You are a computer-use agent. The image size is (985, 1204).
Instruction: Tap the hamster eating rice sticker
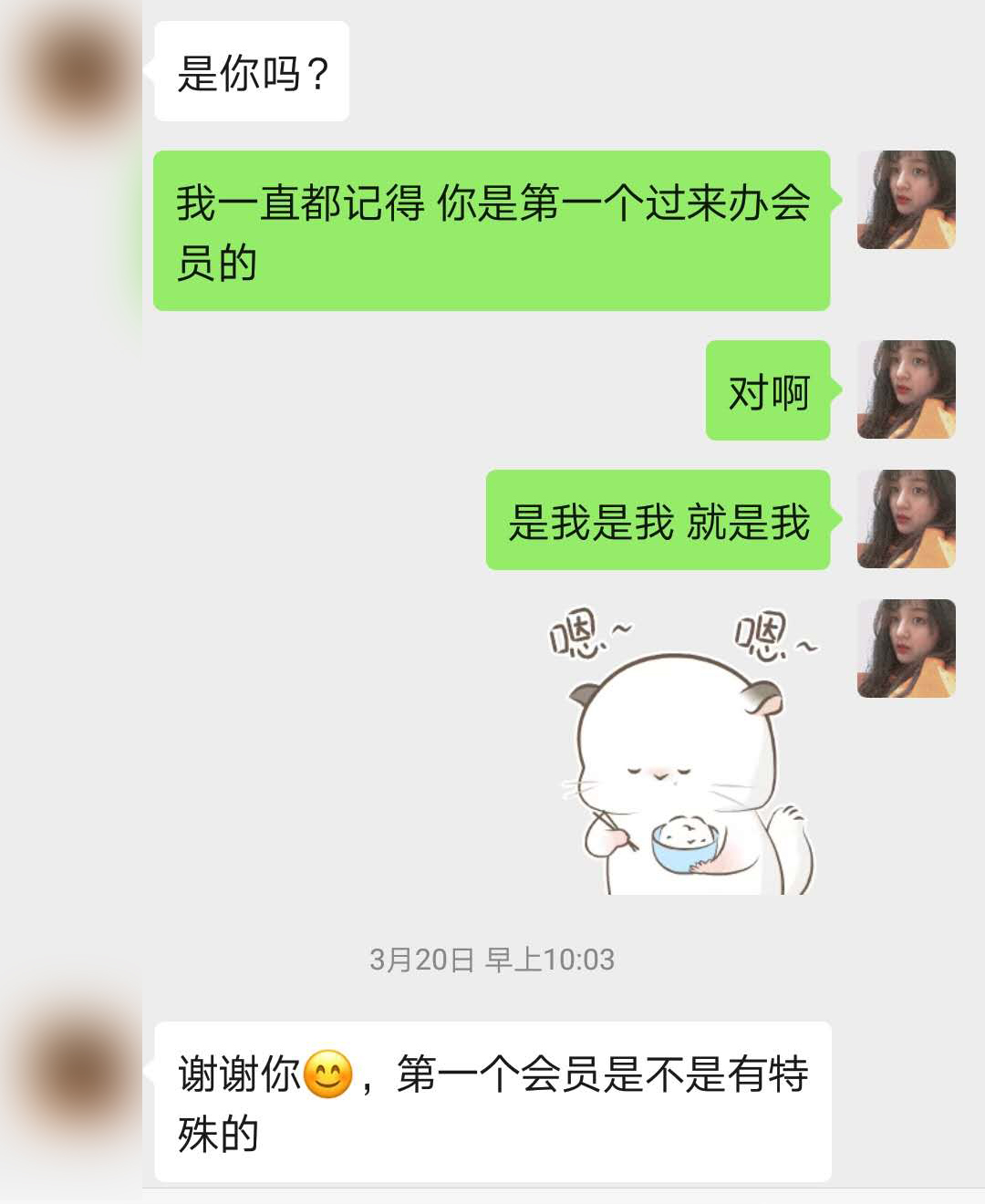684,752
